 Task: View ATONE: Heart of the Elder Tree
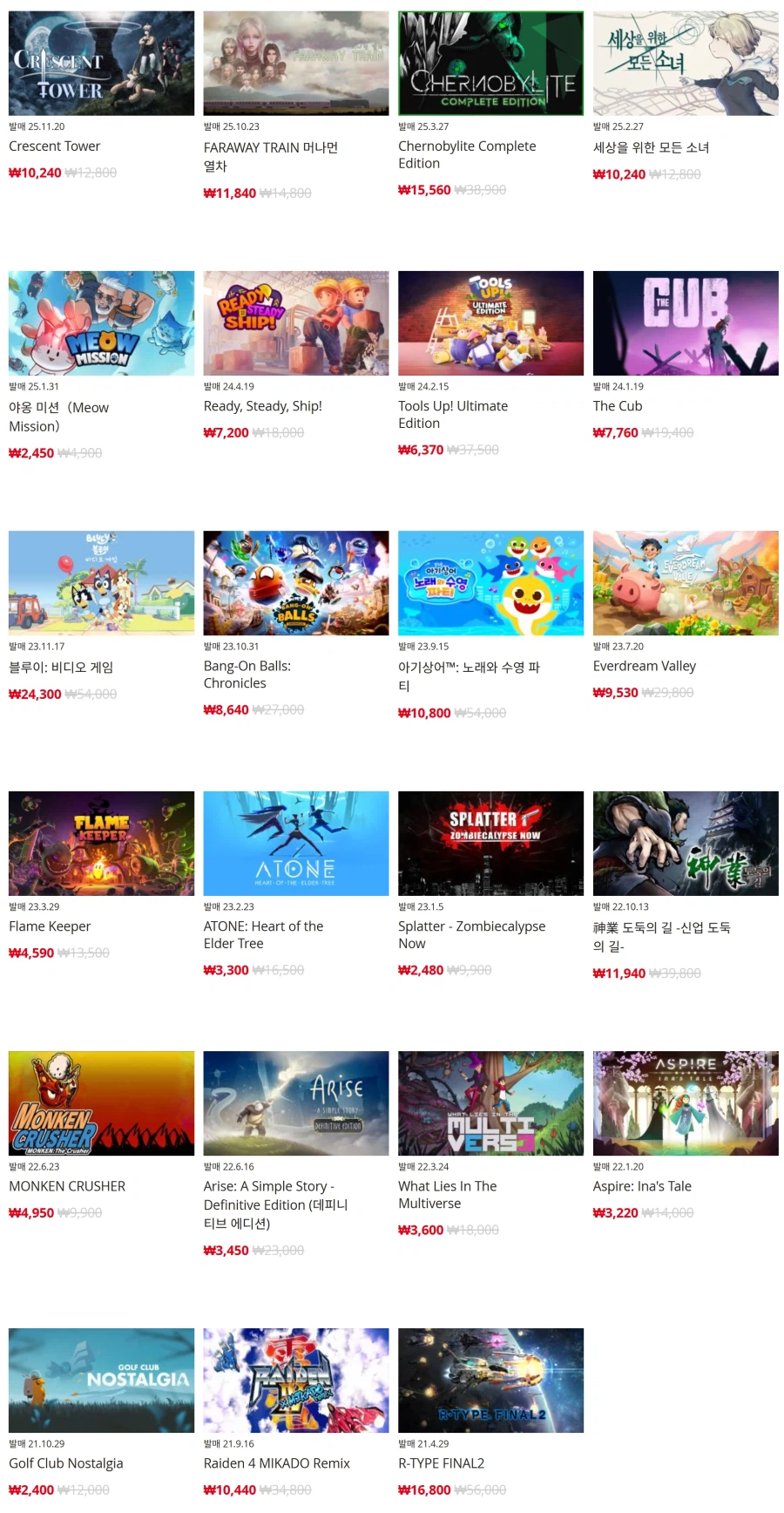coord(296,844)
